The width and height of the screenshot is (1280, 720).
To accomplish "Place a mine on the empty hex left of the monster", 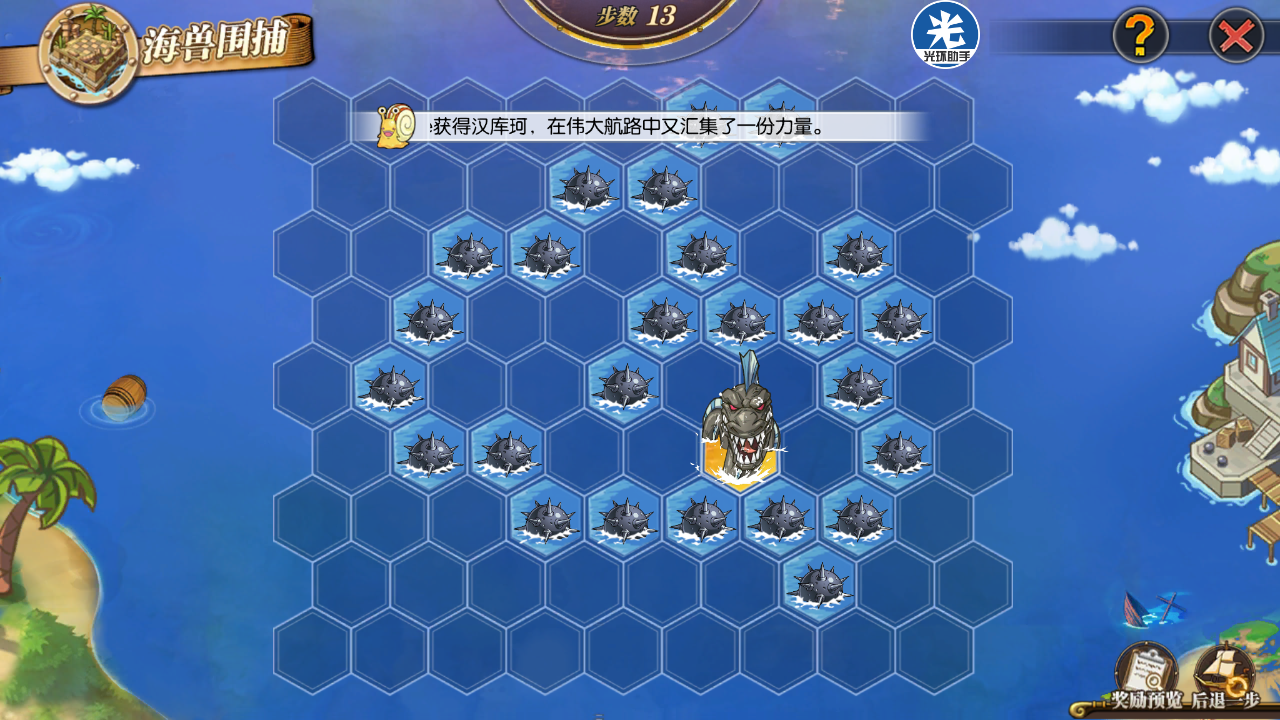I will (x=663, y=451).
